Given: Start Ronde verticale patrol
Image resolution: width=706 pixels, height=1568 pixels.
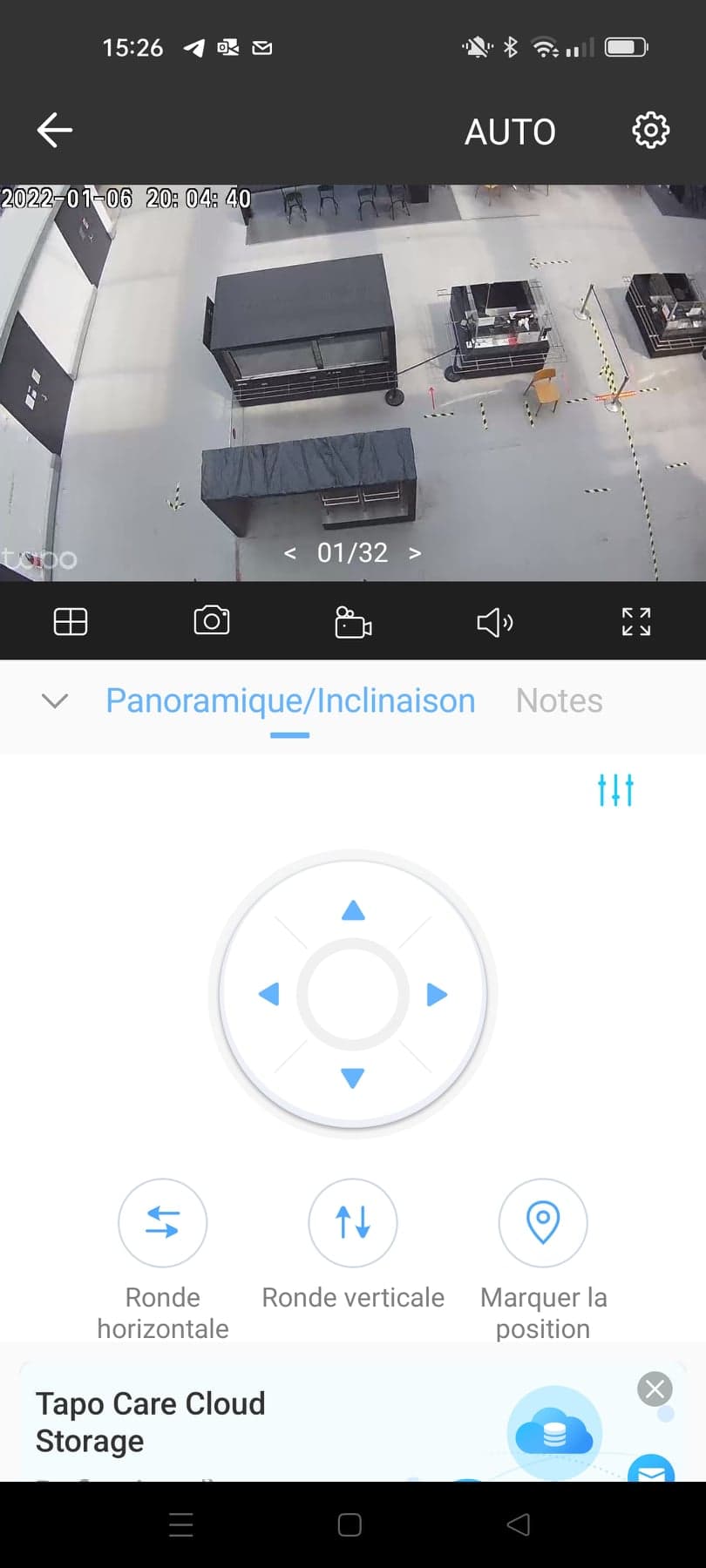Looking at the screenshot, I should (x=353, y=1223).
